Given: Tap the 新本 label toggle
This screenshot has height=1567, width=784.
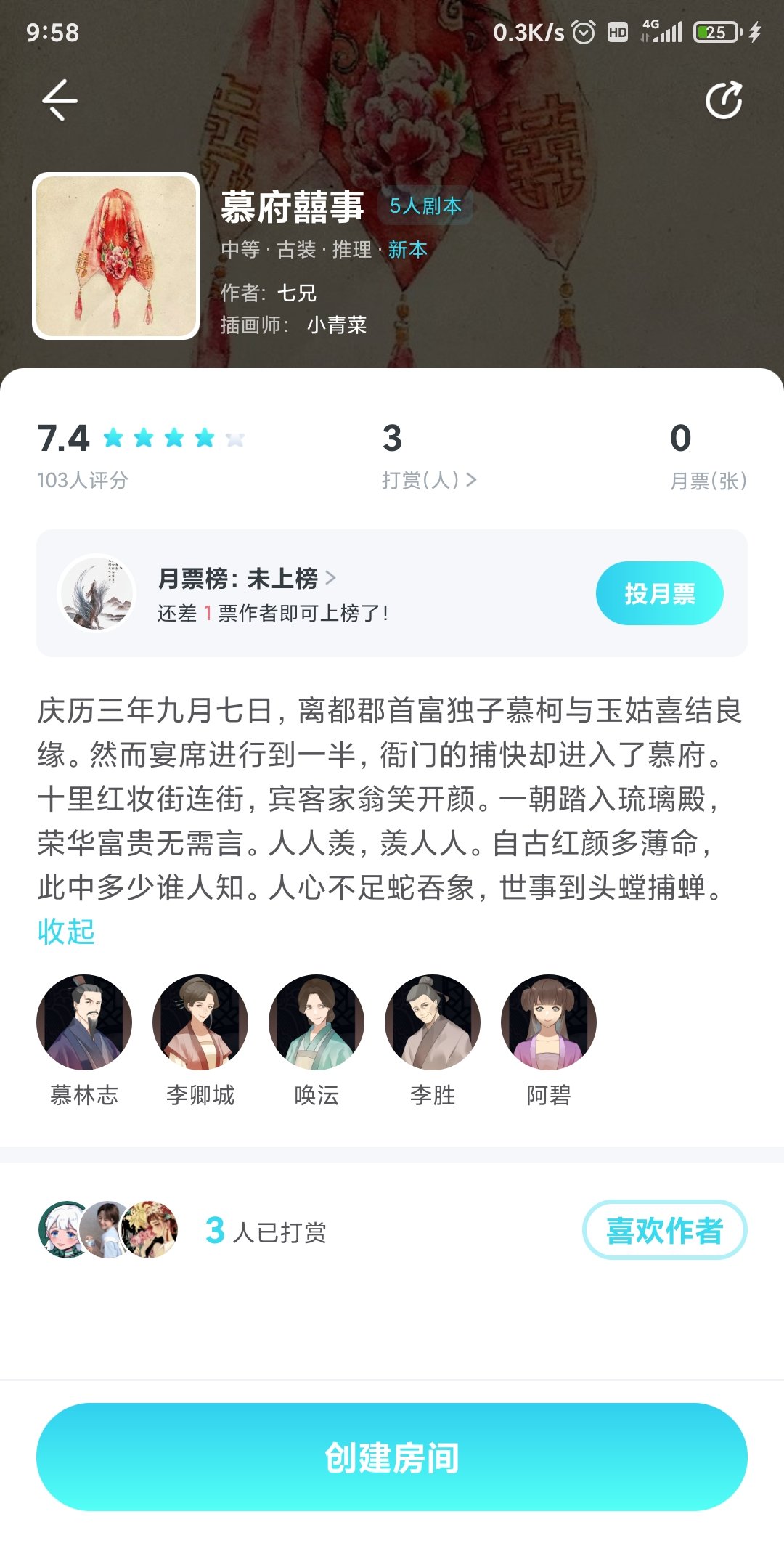Looking at the screenshot, I should [407, 248].
